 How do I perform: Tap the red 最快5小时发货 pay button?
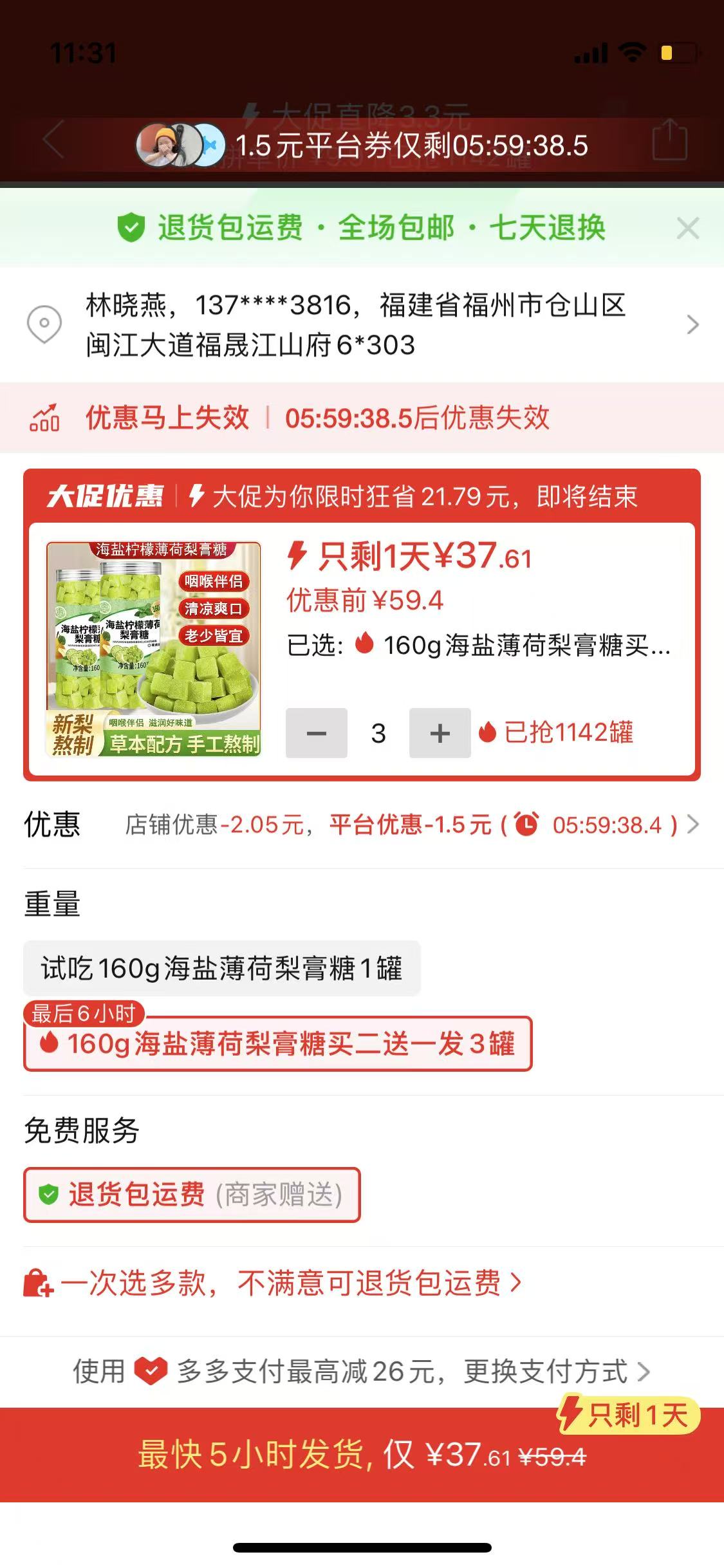pyautogui.click(x=362, y=1455)
